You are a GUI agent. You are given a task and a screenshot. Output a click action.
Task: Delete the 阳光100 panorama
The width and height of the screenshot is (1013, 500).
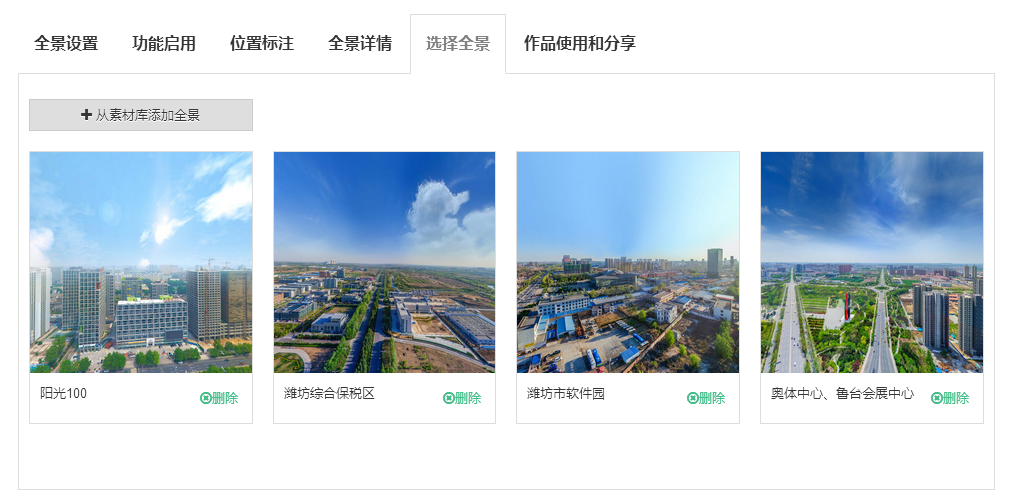219,398
